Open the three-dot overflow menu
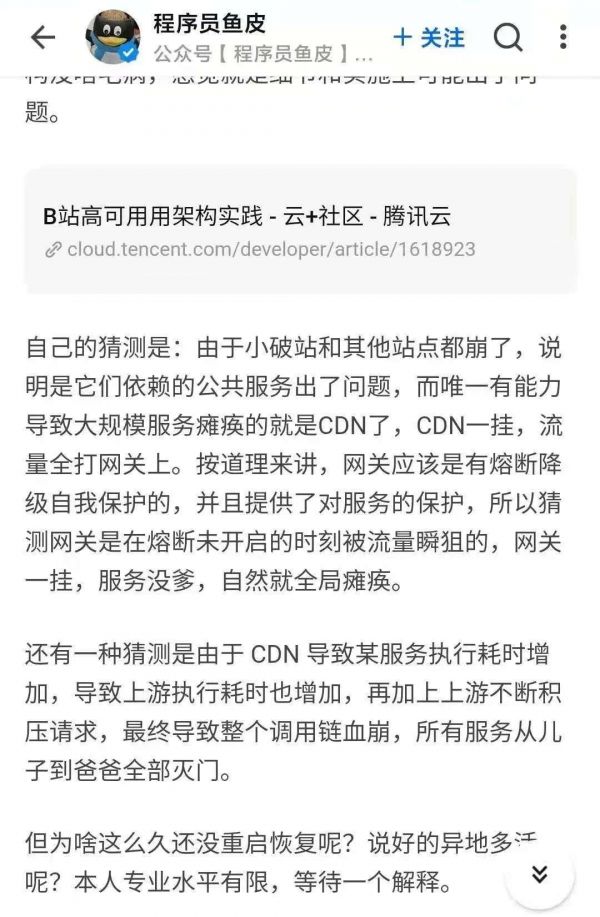 click(563, 38)
